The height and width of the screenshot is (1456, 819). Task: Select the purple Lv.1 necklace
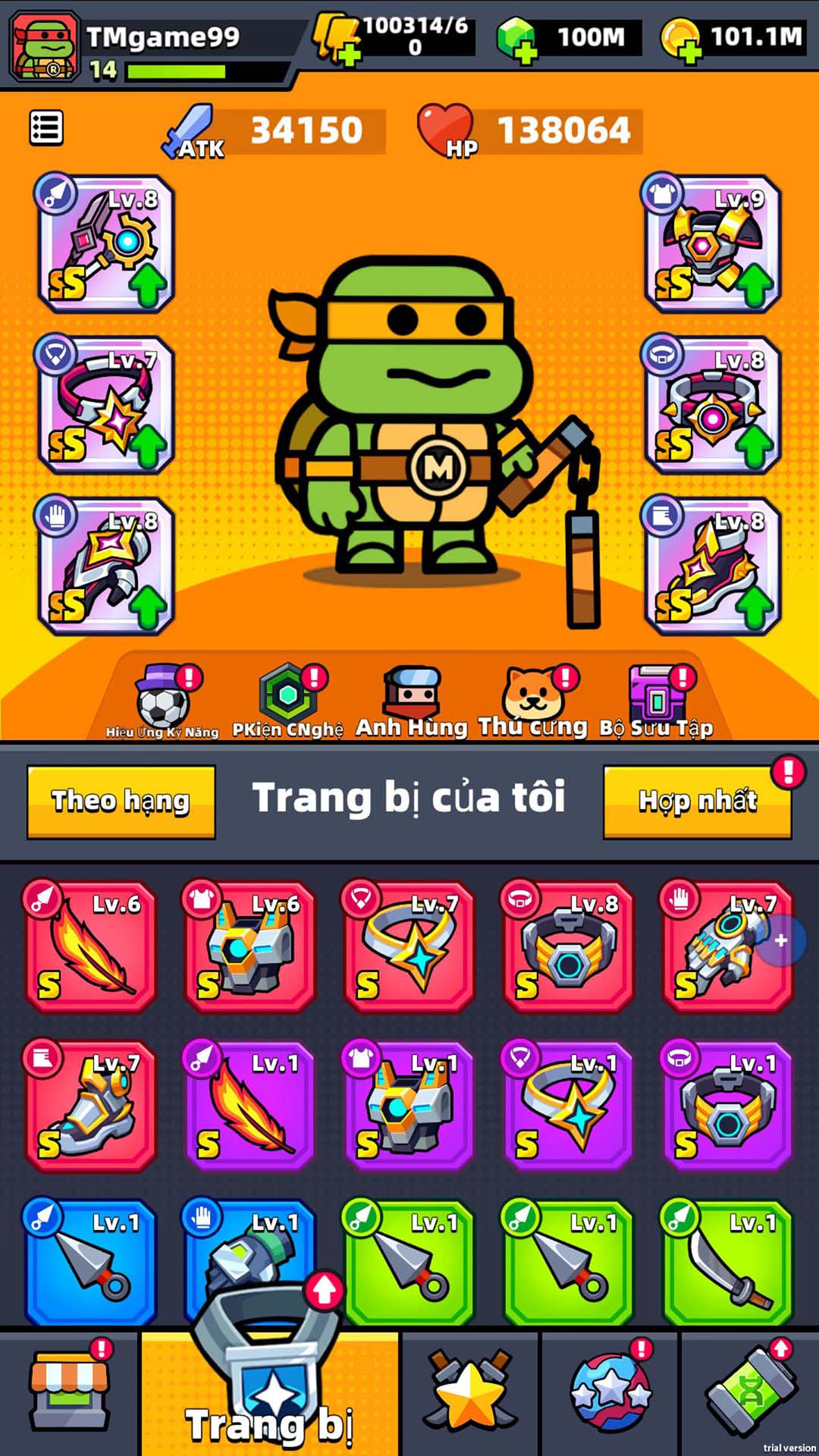(569, 1106)
